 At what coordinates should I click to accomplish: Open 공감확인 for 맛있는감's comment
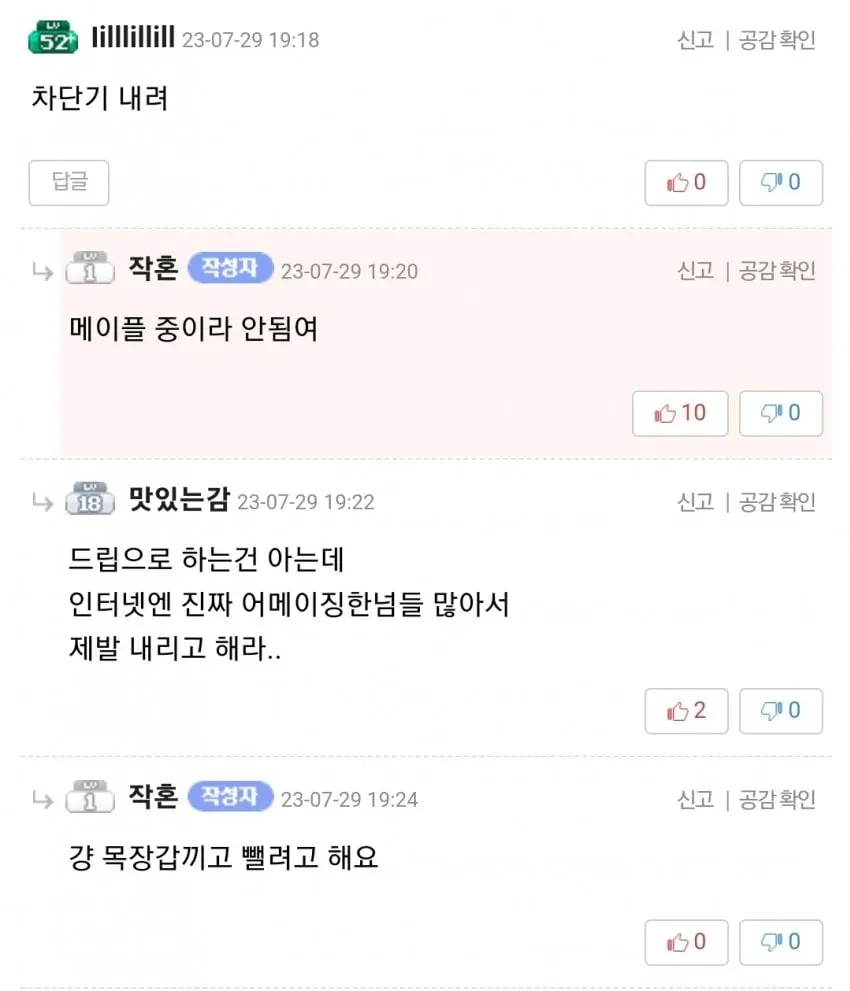point(777,501)
